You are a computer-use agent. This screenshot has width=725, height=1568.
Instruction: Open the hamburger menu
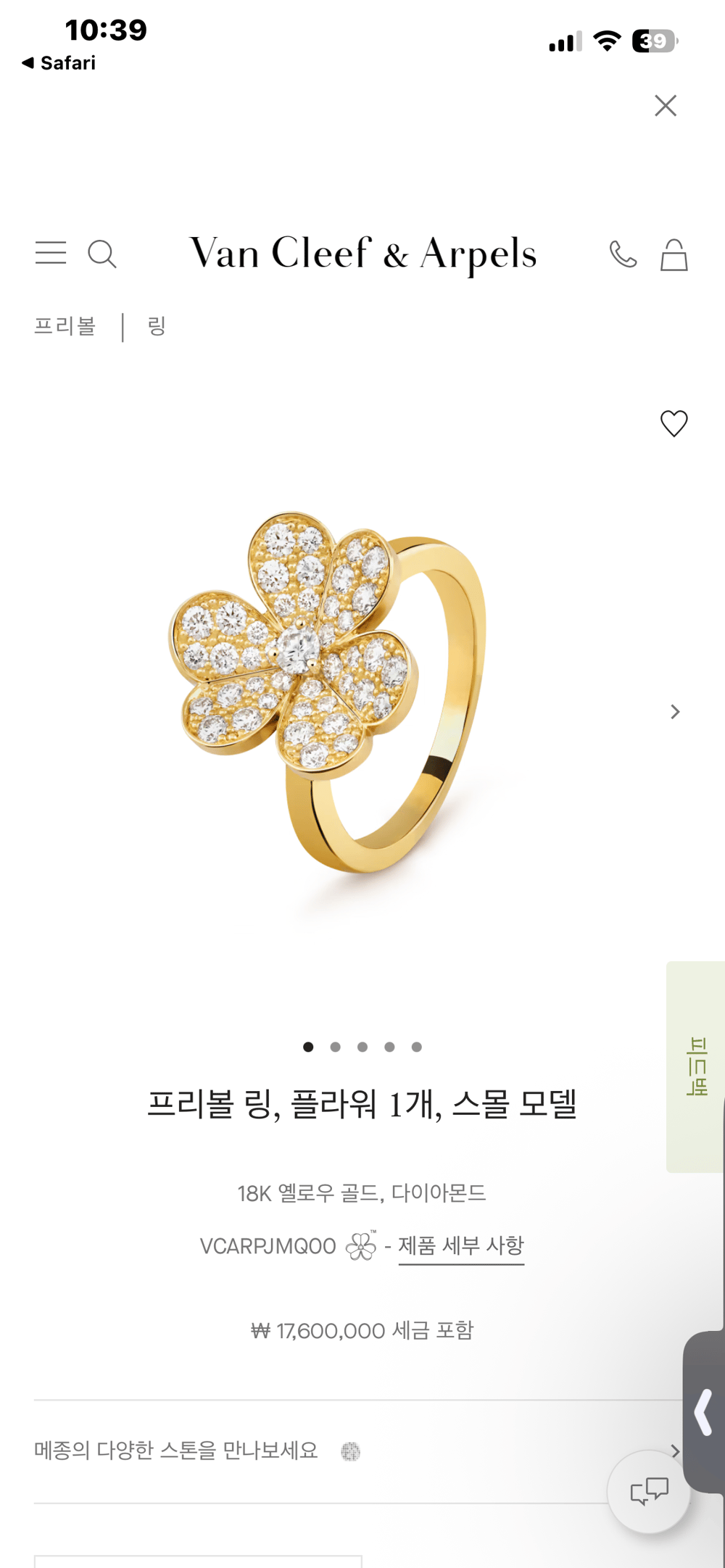[x=51, y=253]
